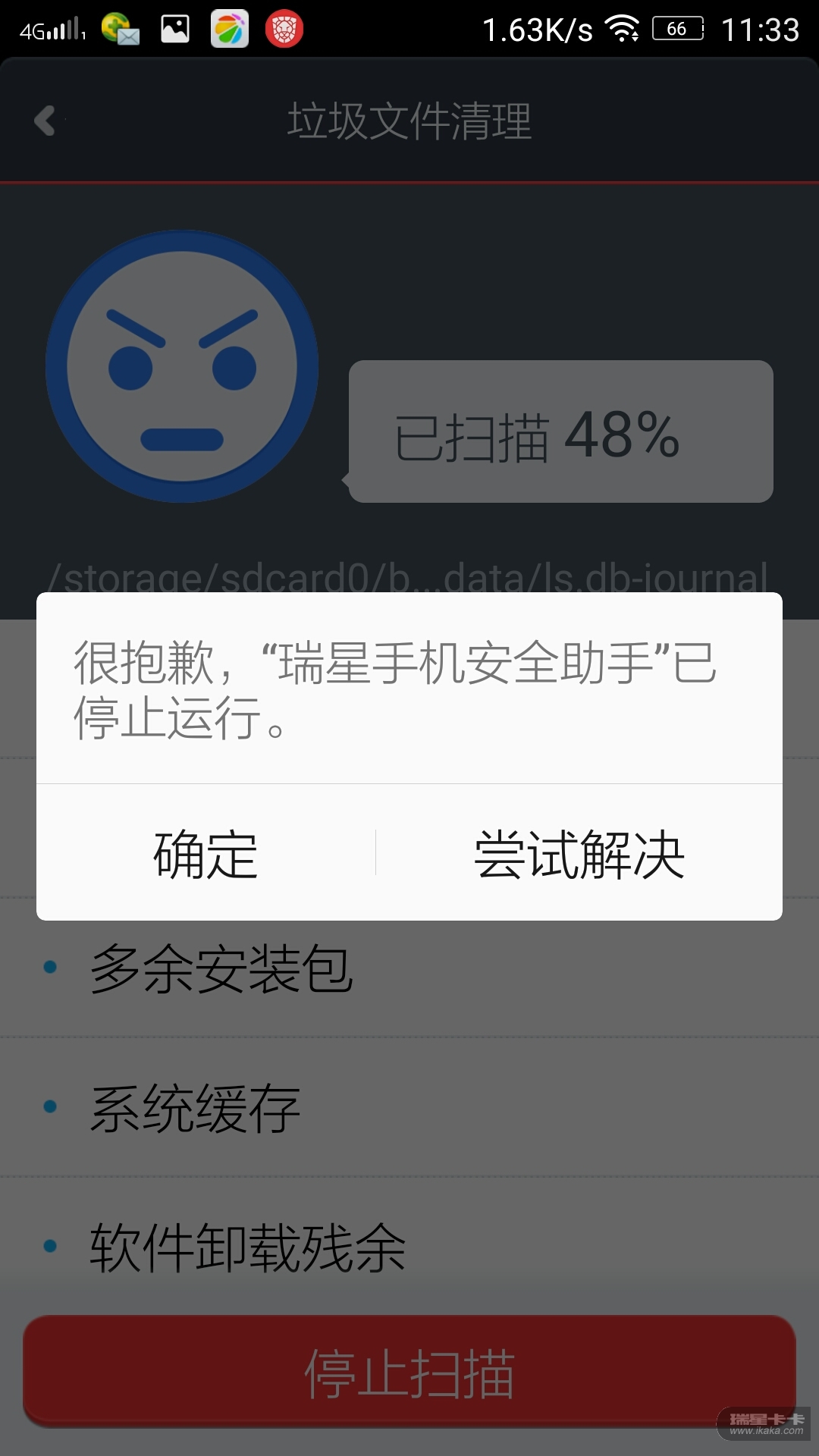Screen dimensions: 819x1456
Task: Open the 软件卸载残余 row
Action: point(409,1247)
